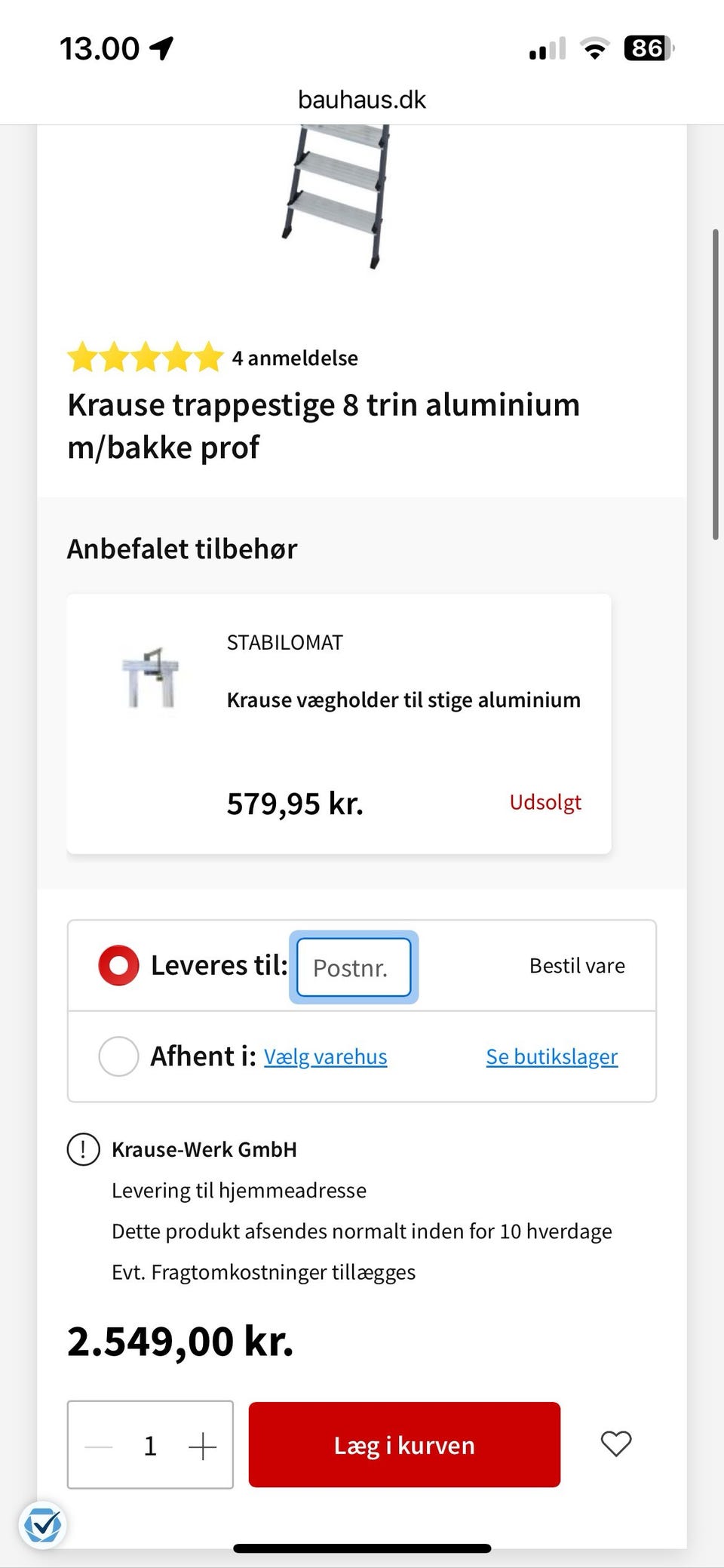Click the exclamation info icon near Krause-Werk GmbH

(83, 1149)
